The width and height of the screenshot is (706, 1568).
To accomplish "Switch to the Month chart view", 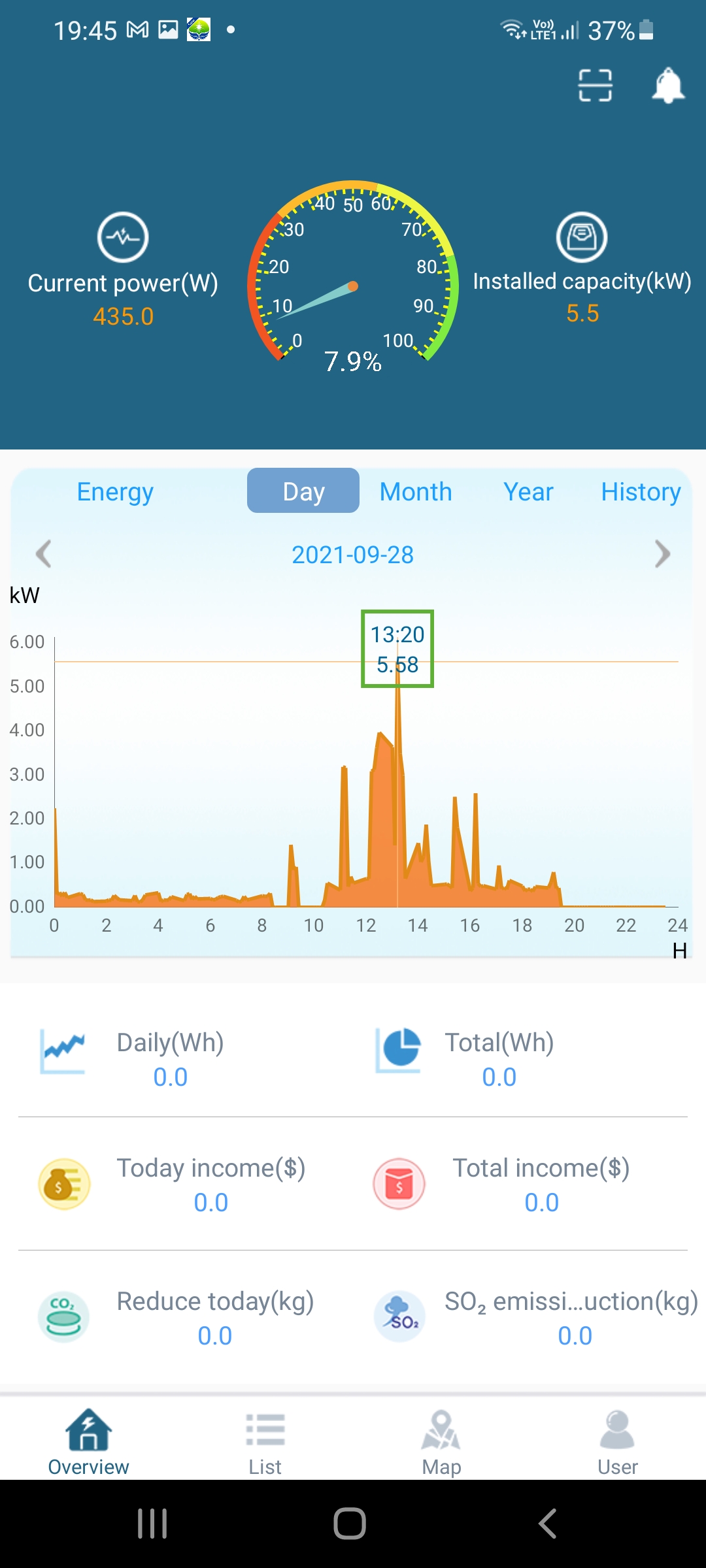I will 416,491.
